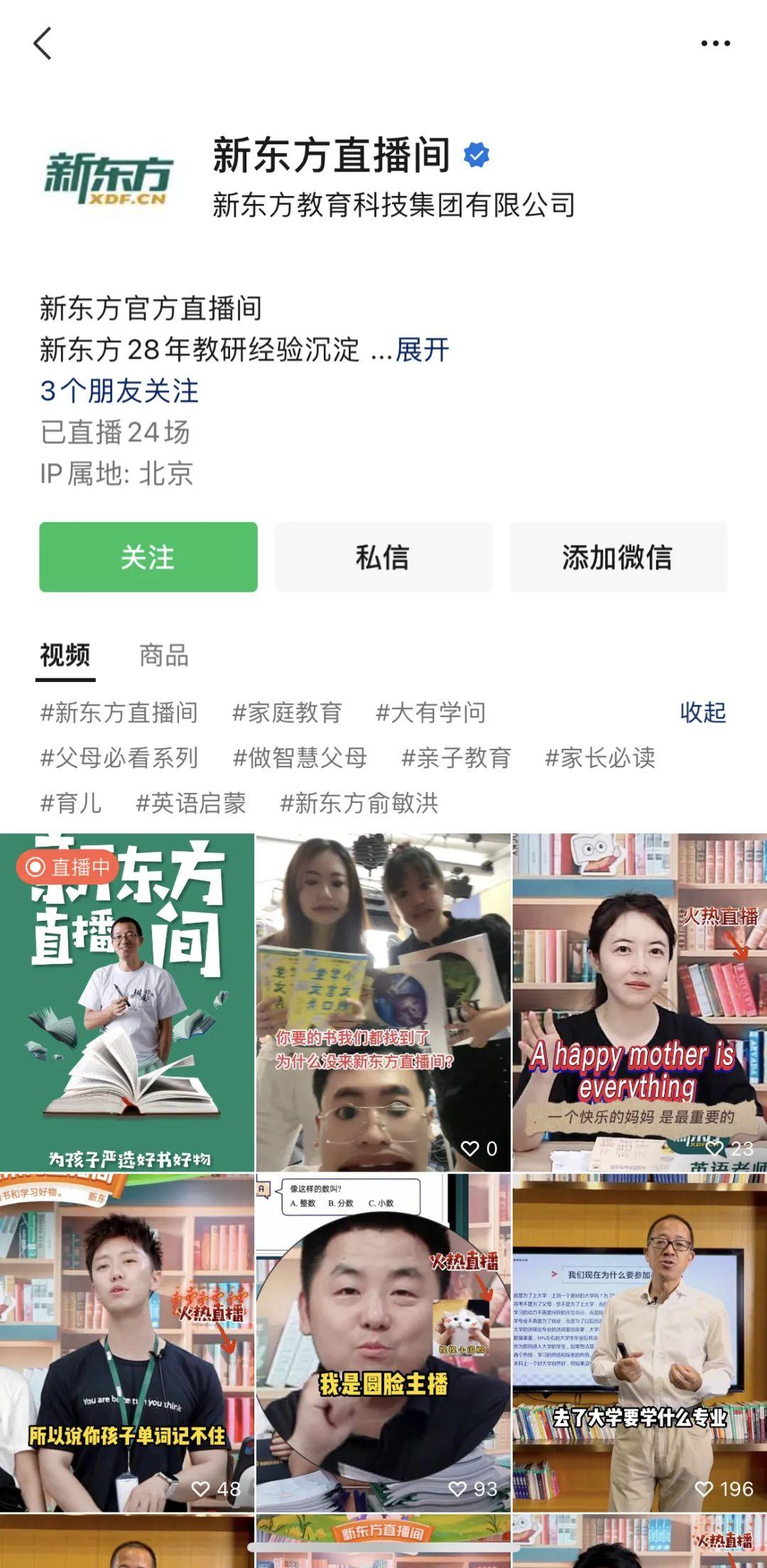The width and height of the screenshot is (767, 1568).
Task: Select the #大有学问 hashtag
Action: tap(430, 712)
